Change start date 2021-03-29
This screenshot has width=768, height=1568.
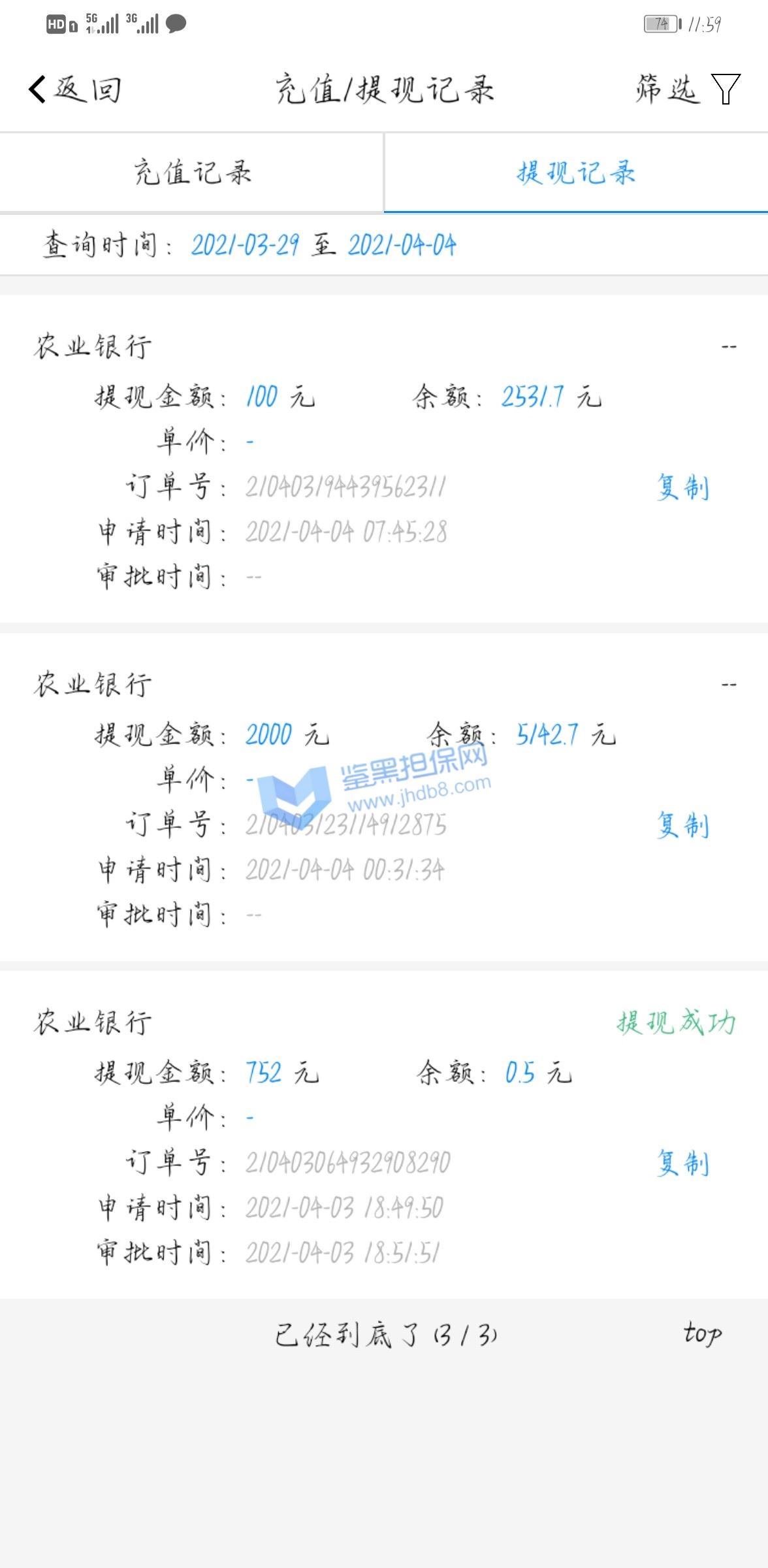pyautogui.click(x=245, y=246)
